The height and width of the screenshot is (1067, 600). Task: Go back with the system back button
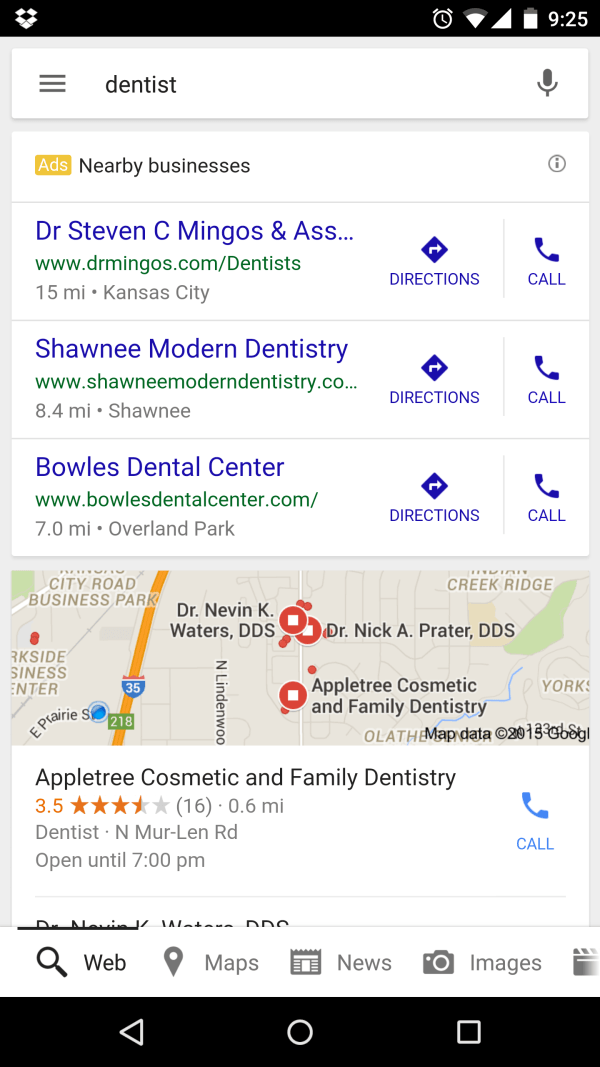pyautogui.click(x=131, y=1032)
